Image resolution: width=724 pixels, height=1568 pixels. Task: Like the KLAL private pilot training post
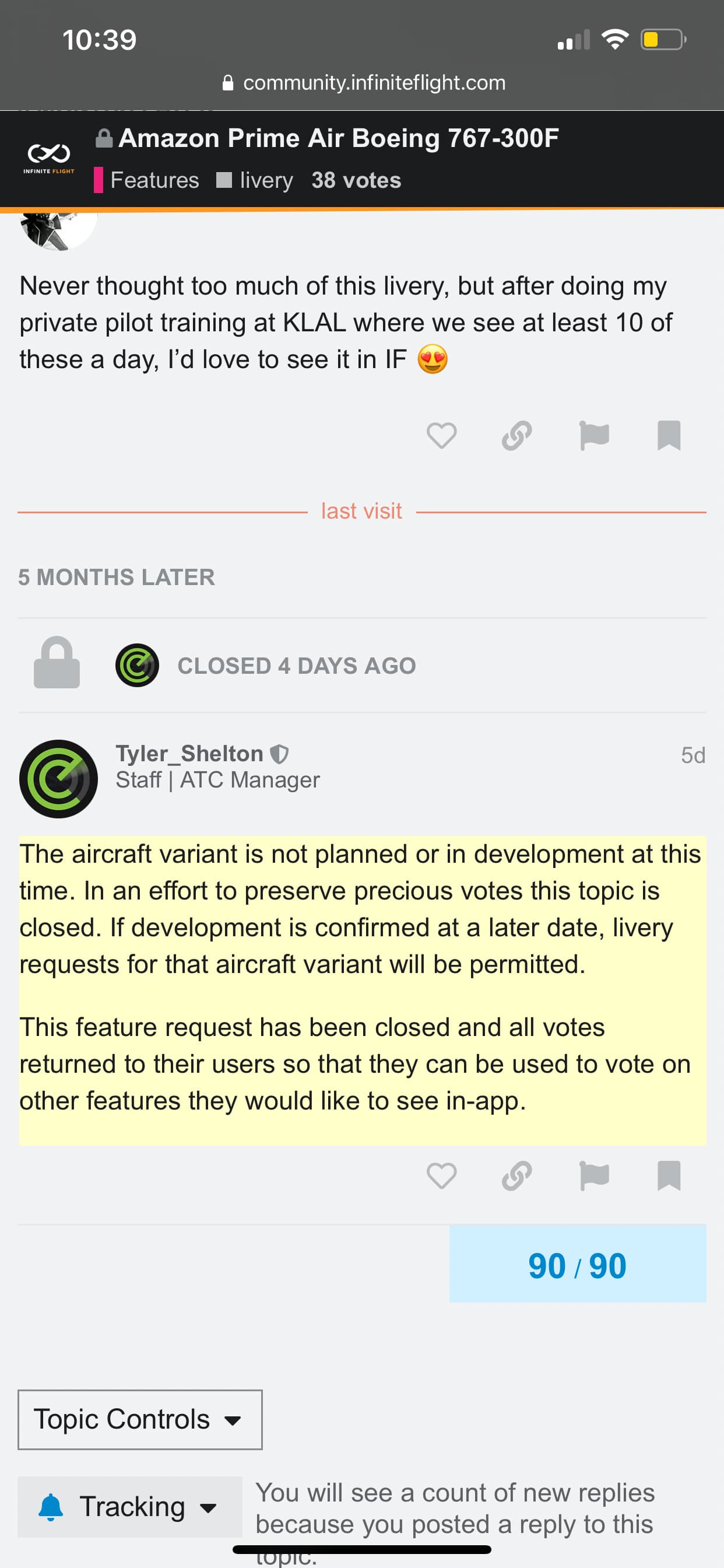coord(441,436)
